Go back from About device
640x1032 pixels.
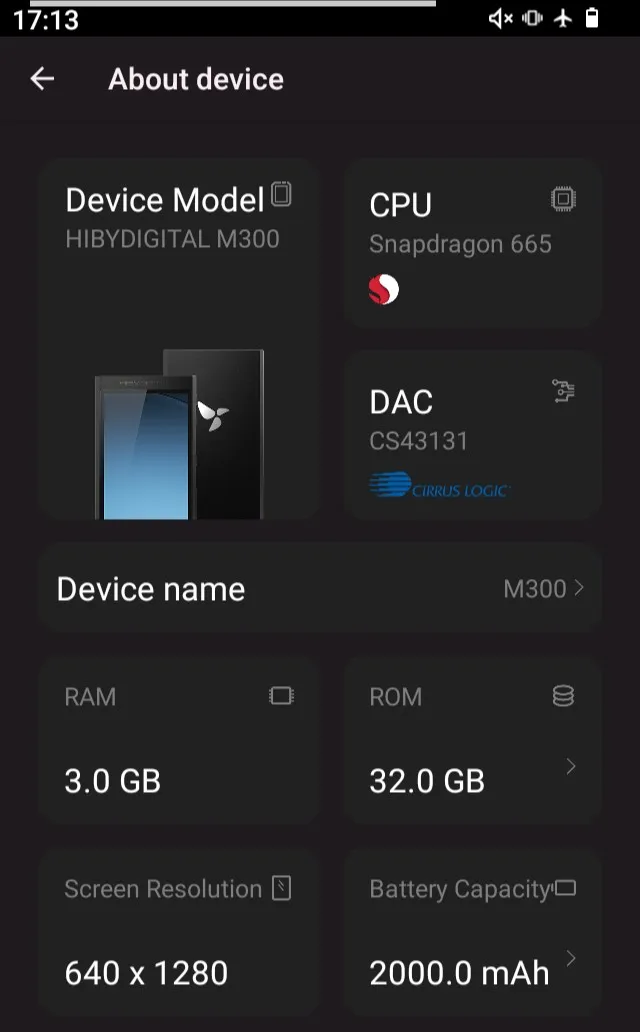pos(42,79)
